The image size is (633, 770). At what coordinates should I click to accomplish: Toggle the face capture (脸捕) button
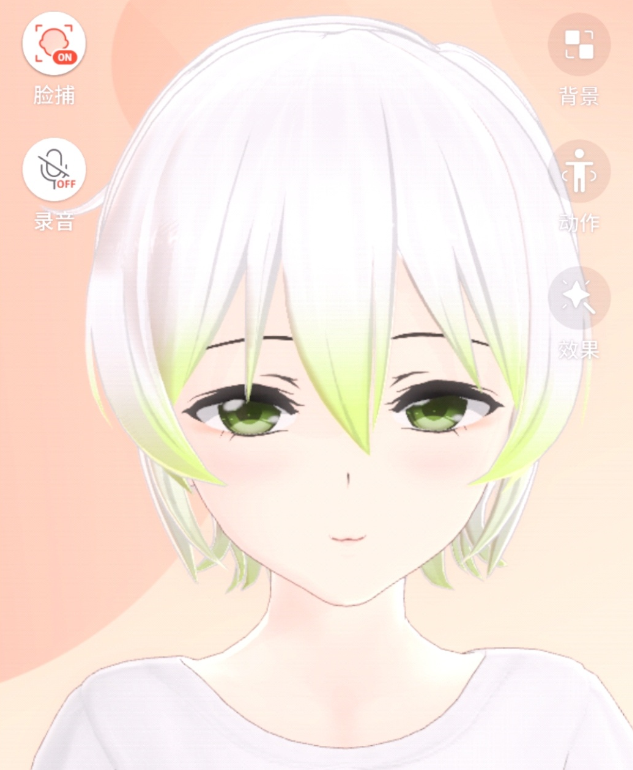tap(54, 44)
